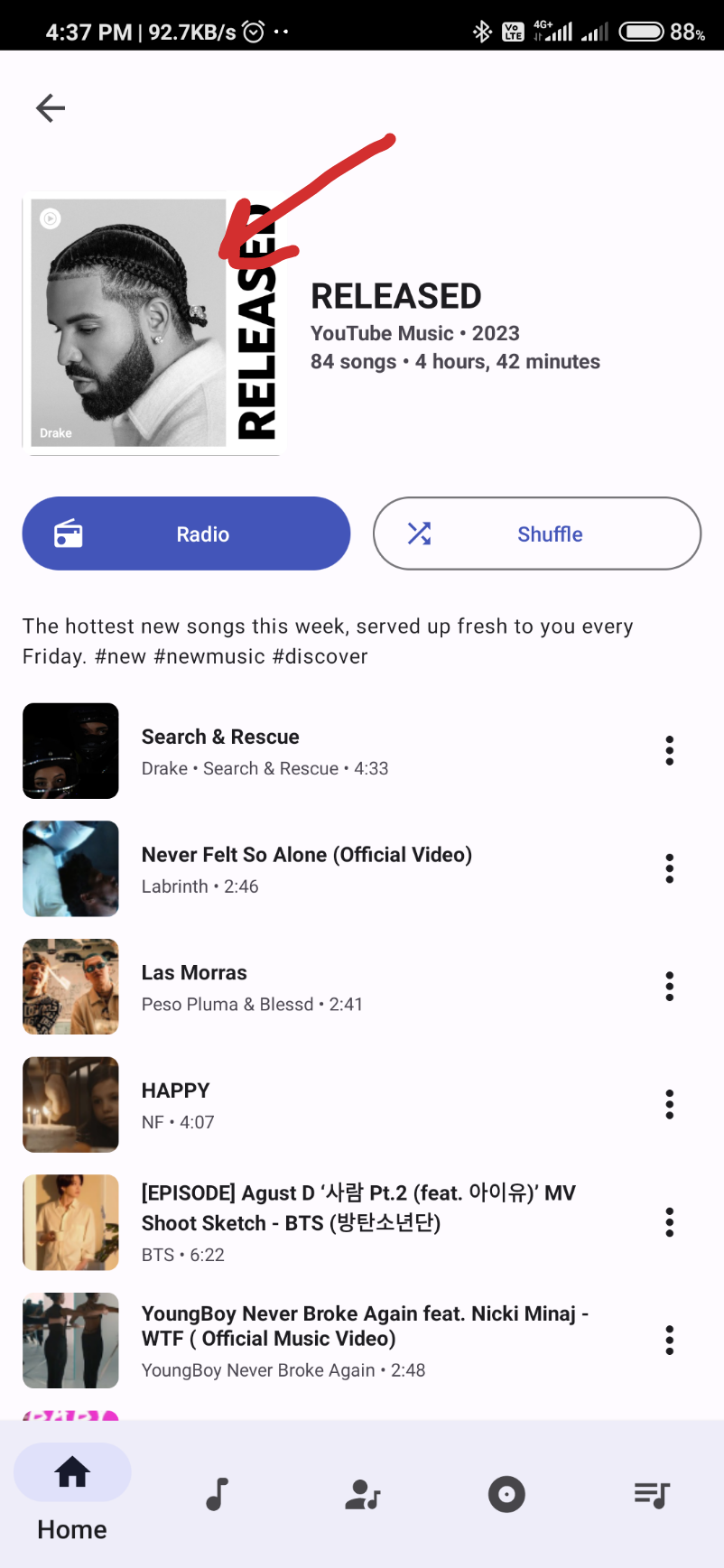724x1568 pixels.
Task: Open options menu for Never Felt So Alone
Action: 669,868
